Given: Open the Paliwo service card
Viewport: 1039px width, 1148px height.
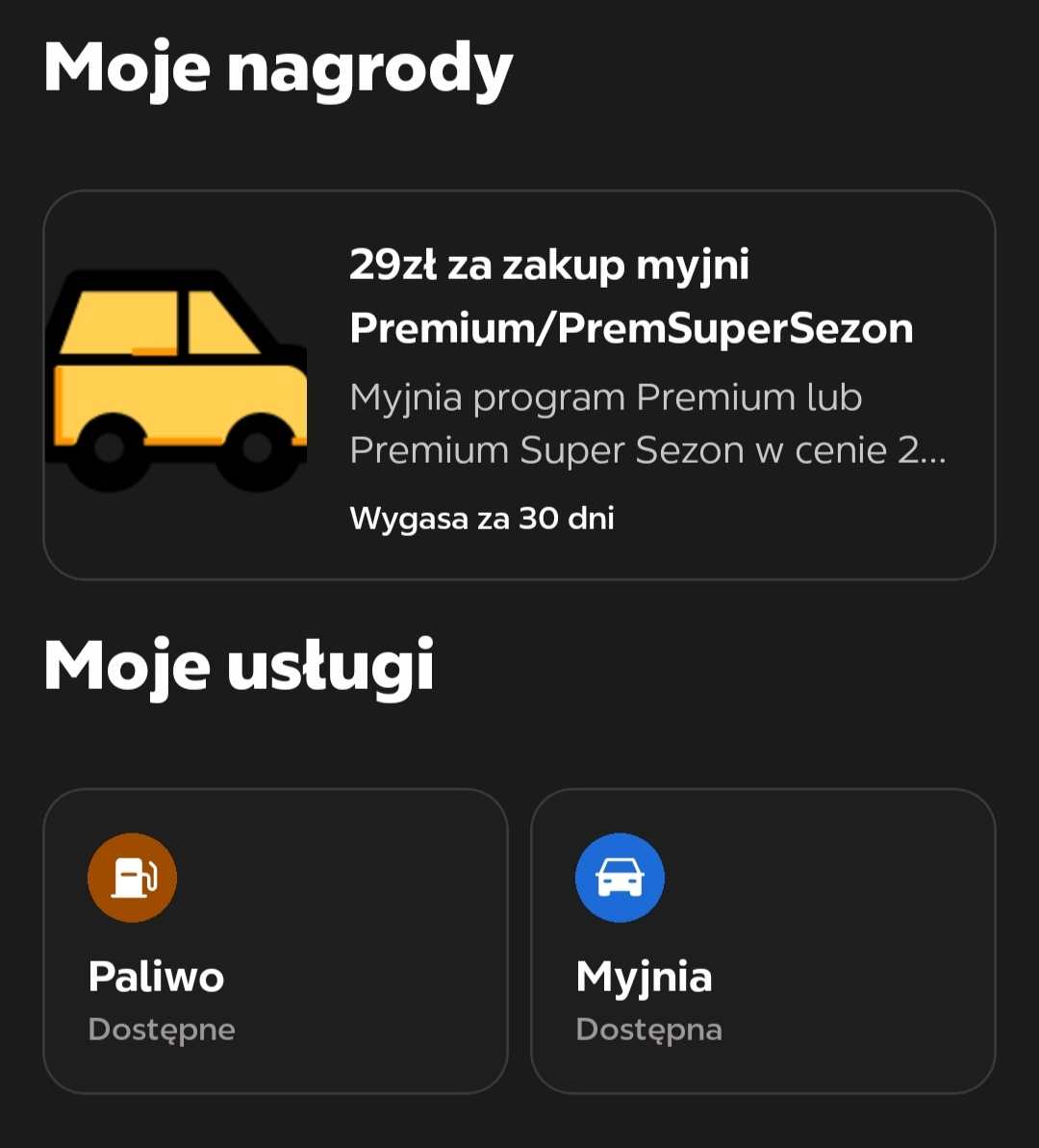Looking at the screenshot, I should [275, 940].
